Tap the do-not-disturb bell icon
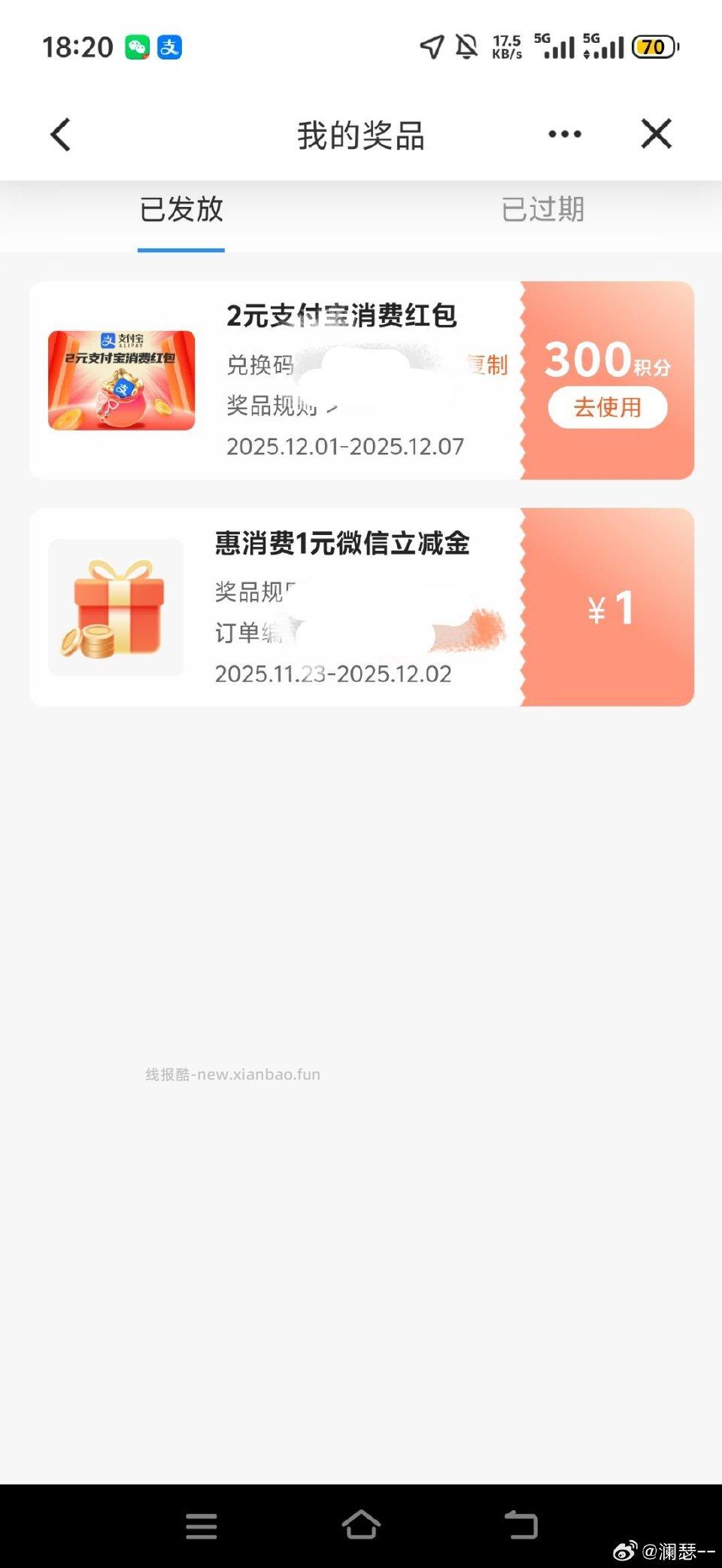Image resolution: width=722 pixels, height=1568 pixels. [466, 47]
